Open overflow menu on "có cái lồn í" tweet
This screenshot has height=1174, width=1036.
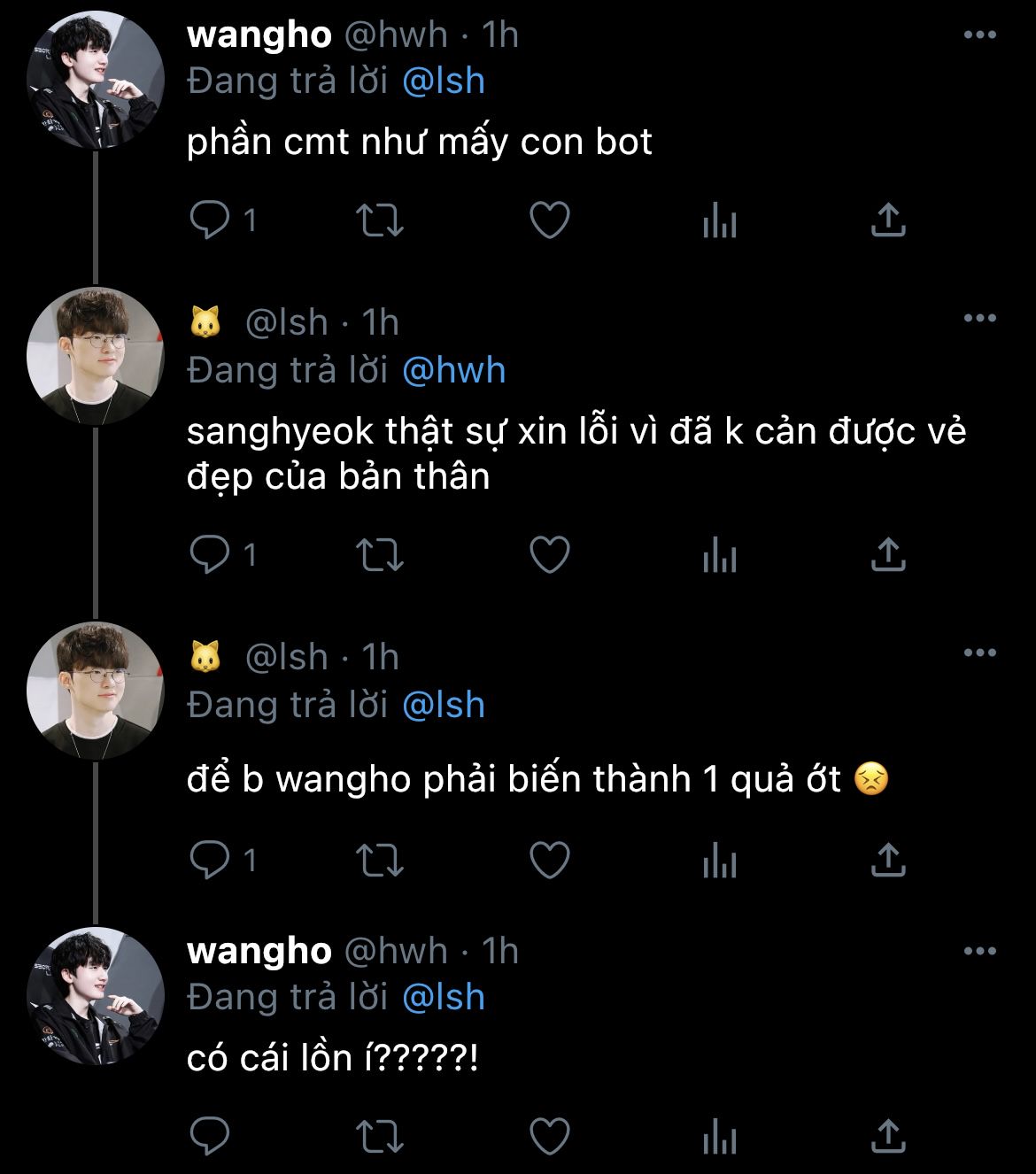pos(979,951)
